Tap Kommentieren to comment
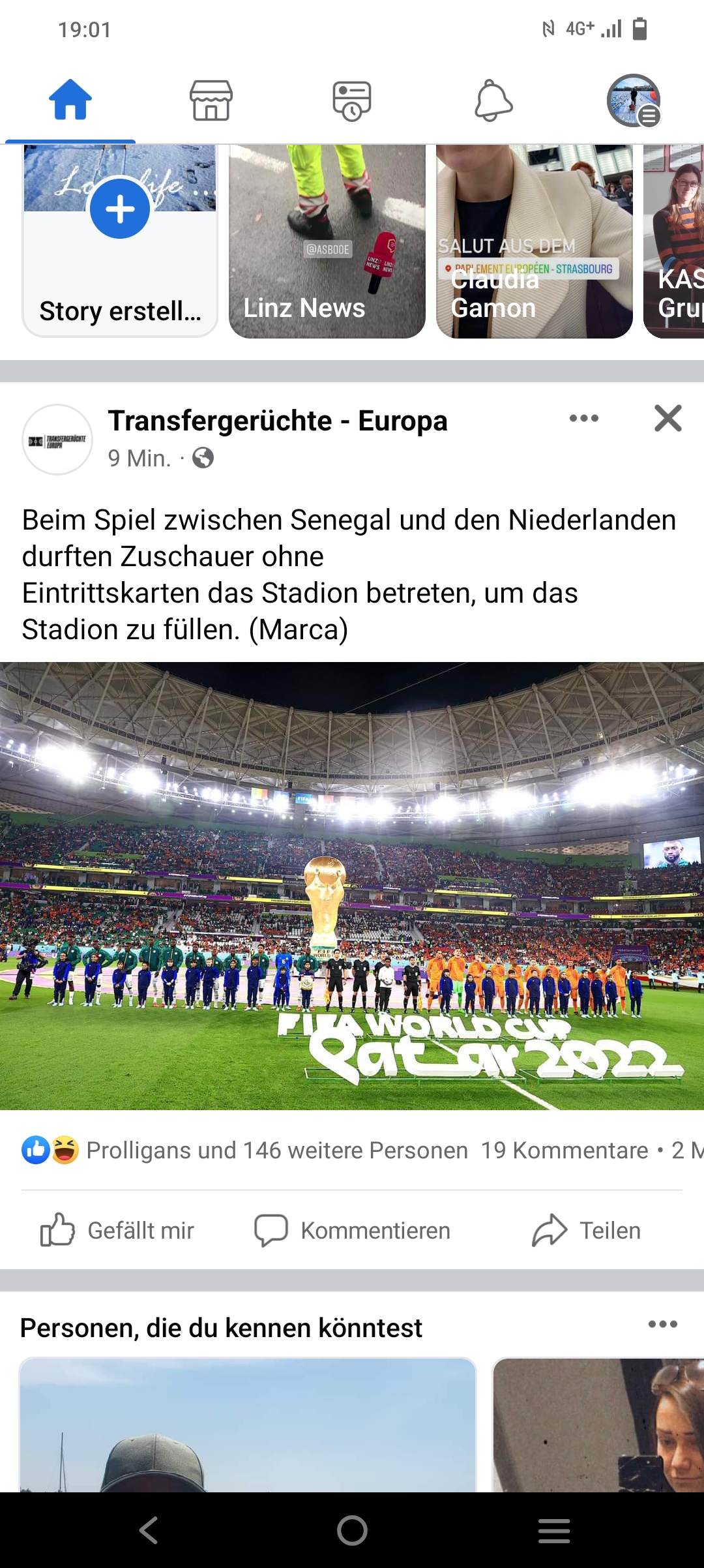This screenshot has height=1568, width=704. tap(352, 1230)
